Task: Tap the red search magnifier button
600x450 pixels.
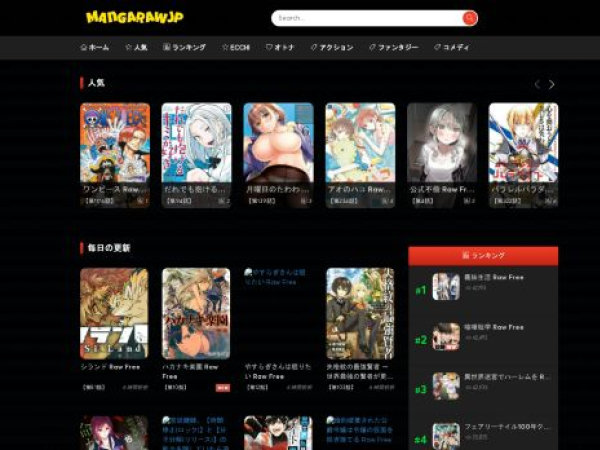Action: tap(470, 18)
